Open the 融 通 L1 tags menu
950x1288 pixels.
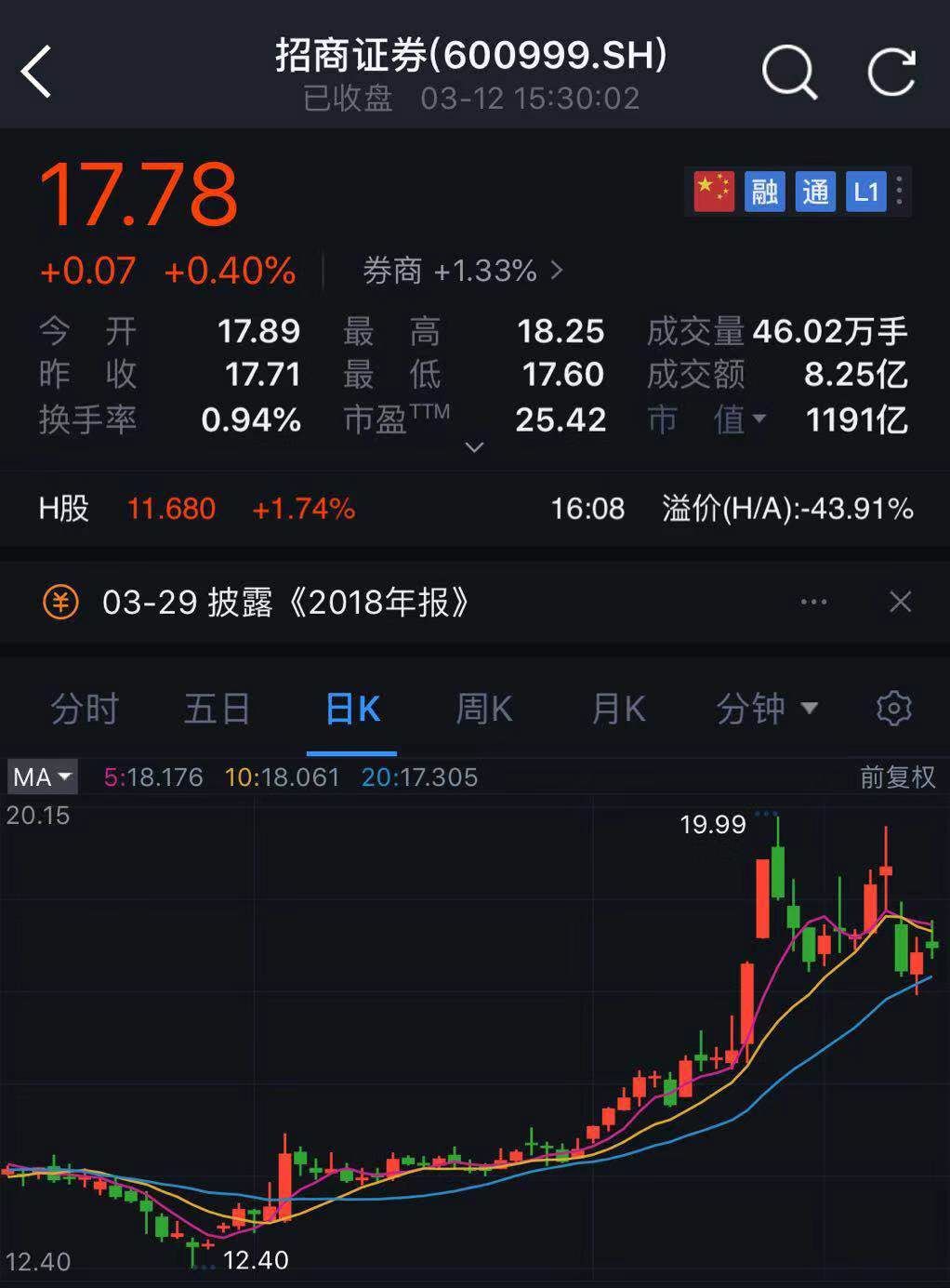pos(899,193)
